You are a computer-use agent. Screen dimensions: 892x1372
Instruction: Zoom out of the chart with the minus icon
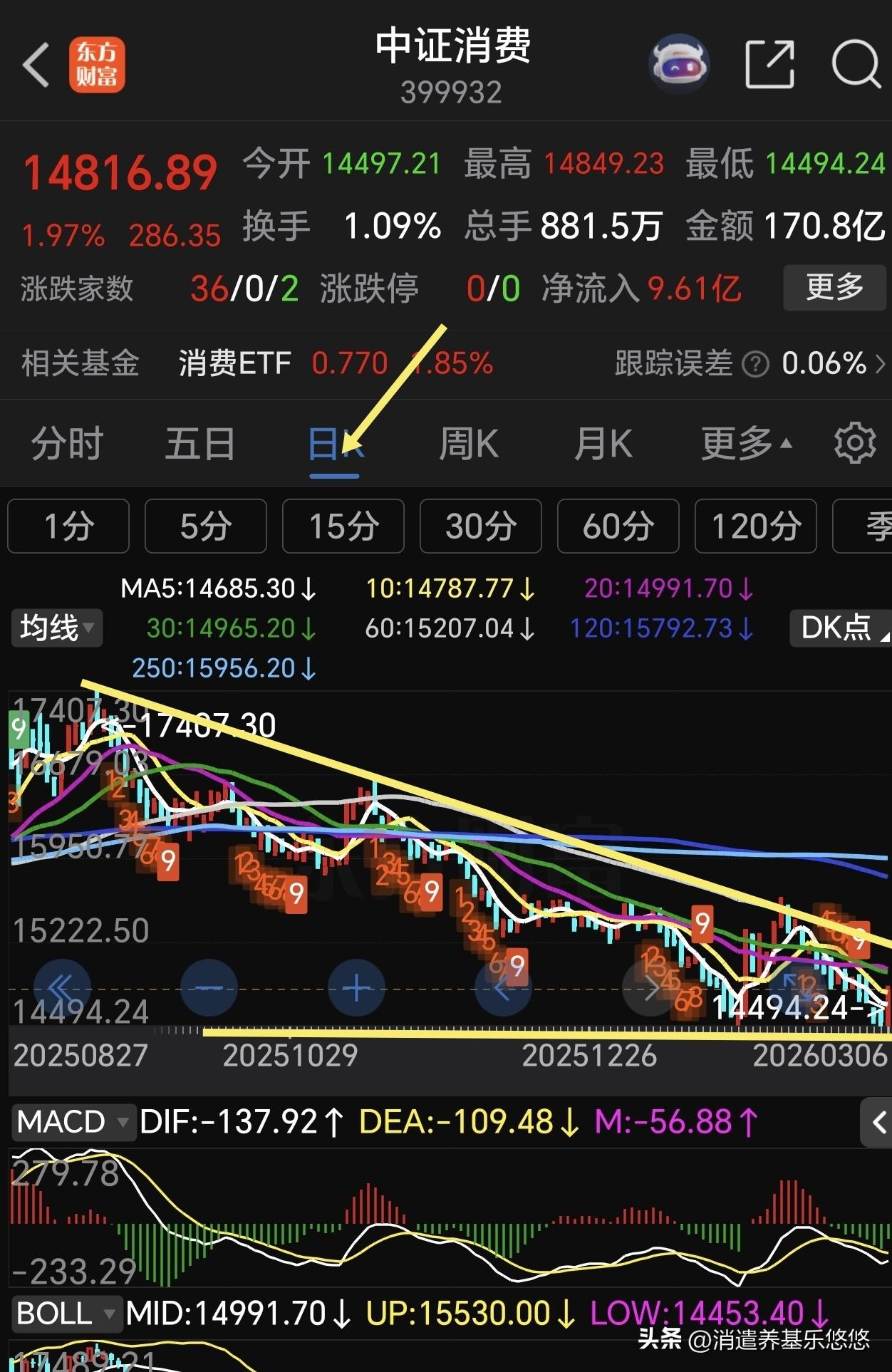pos(208,989)
